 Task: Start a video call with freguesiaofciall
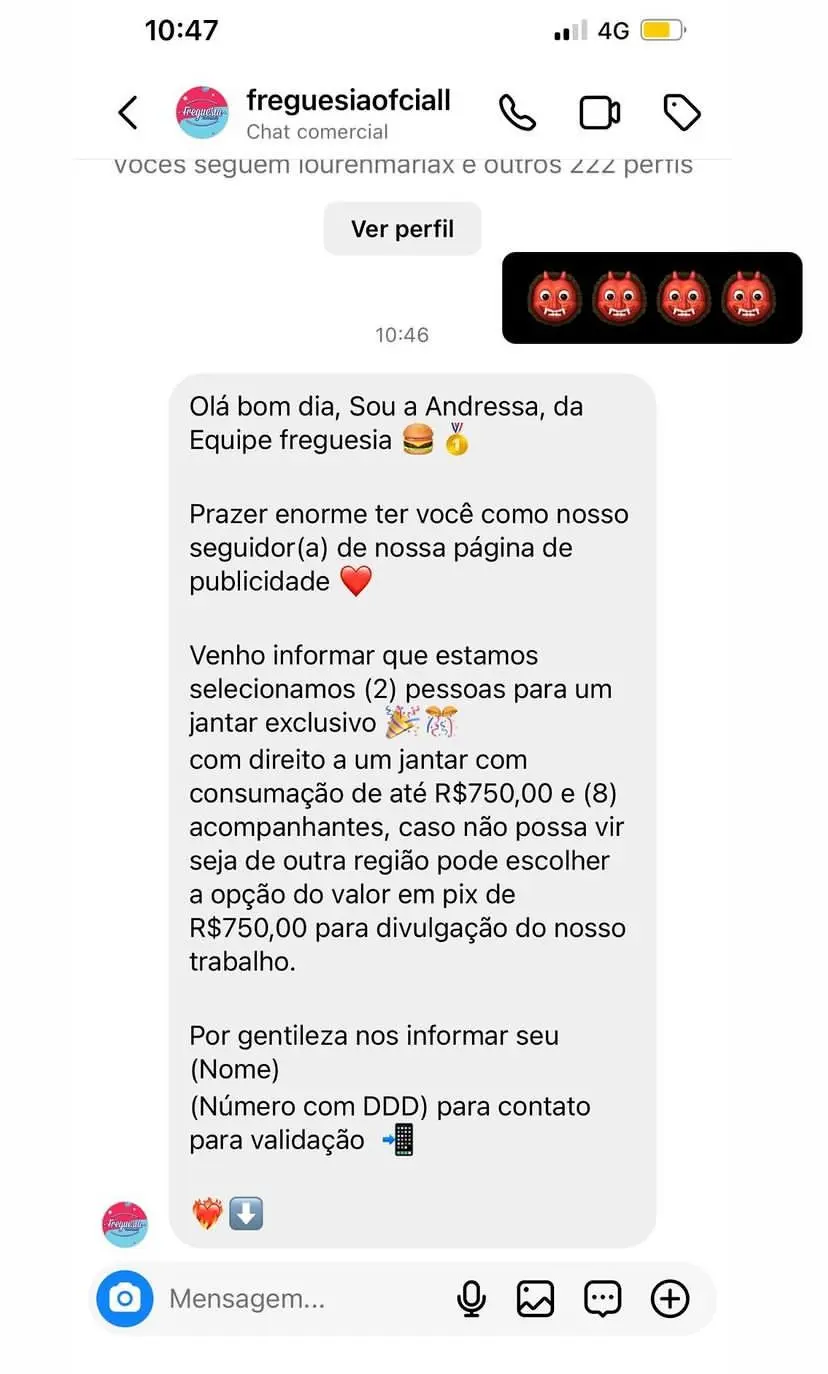click(600, 113)
